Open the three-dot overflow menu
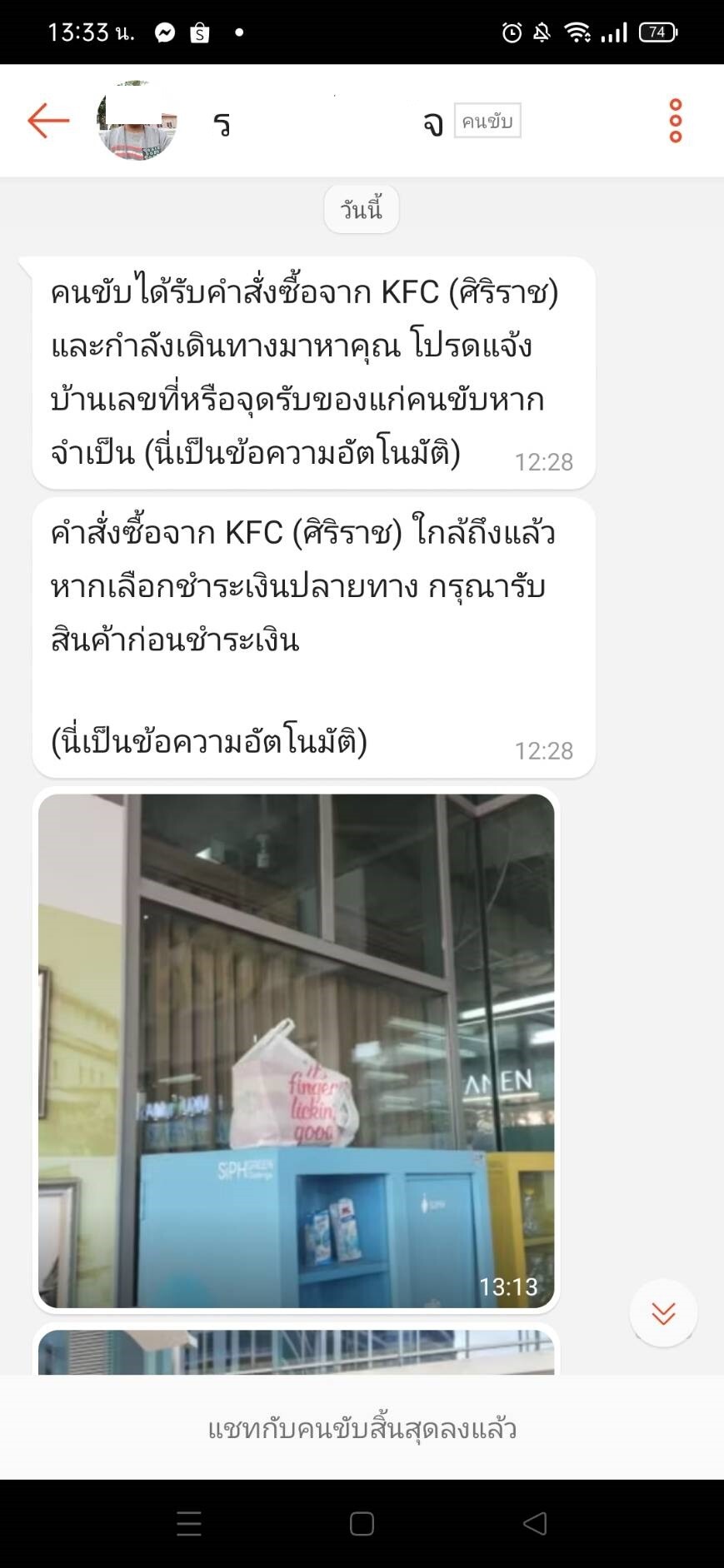724x1568 pixels. [x=676, y=121]
